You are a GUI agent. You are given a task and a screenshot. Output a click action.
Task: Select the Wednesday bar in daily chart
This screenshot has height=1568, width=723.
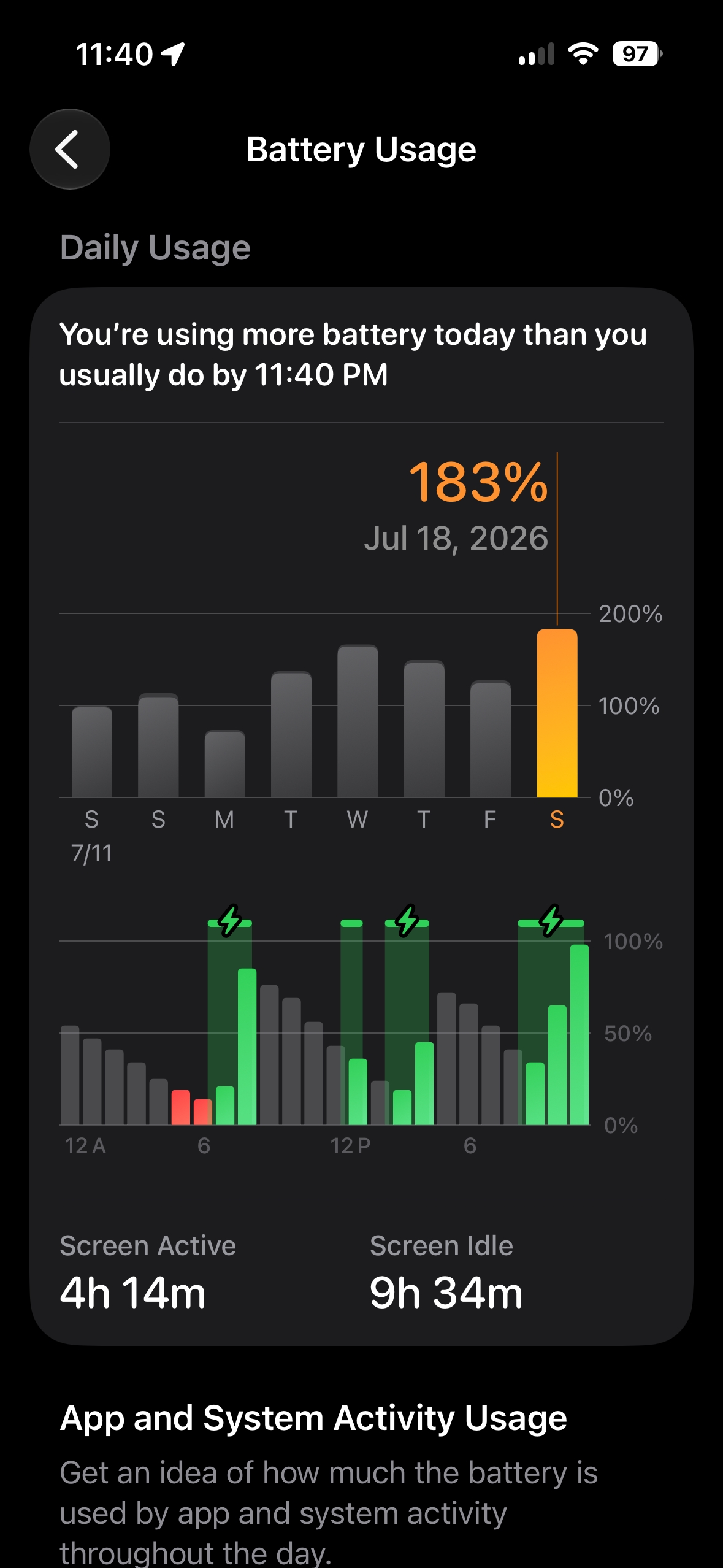[x=358, y=721]
